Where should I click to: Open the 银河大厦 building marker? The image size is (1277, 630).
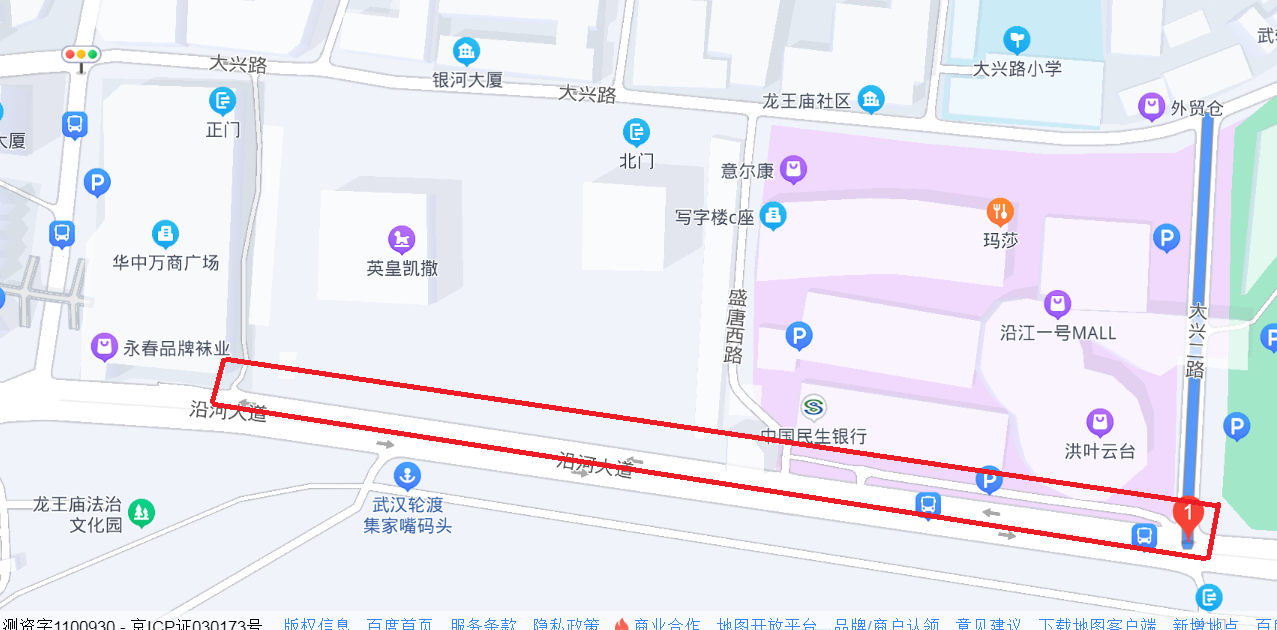click(466, 51)
